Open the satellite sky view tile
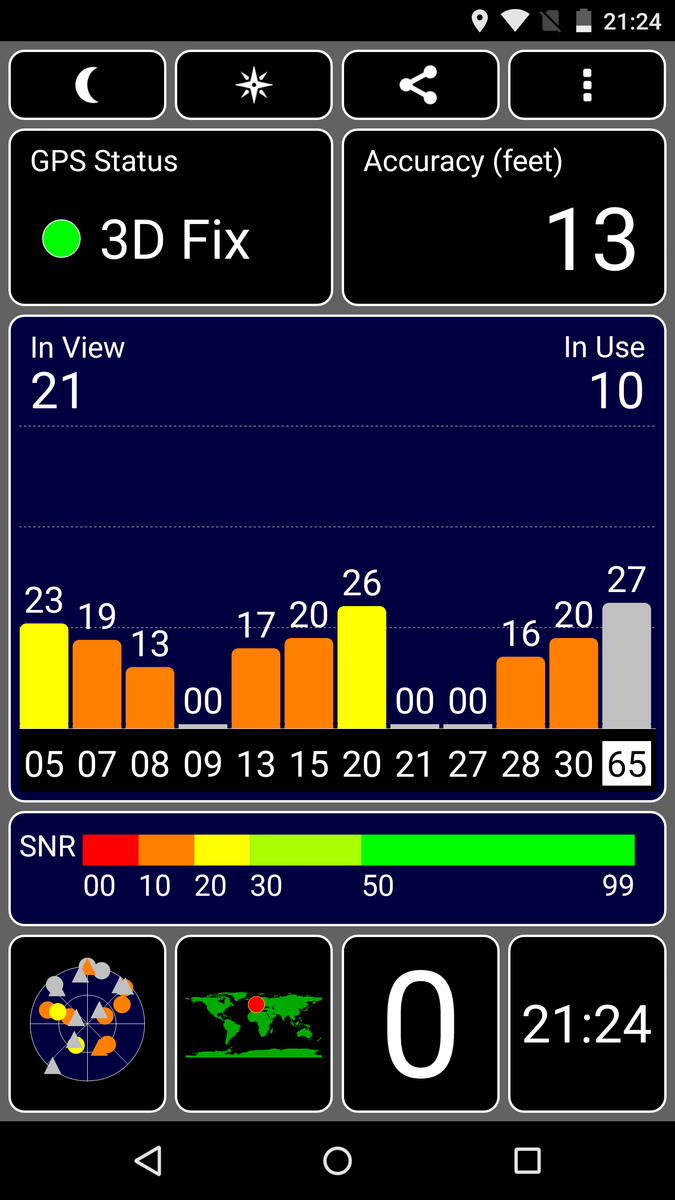The image size is (675, 1200). pyautogui.click(x=87, y=1023)
